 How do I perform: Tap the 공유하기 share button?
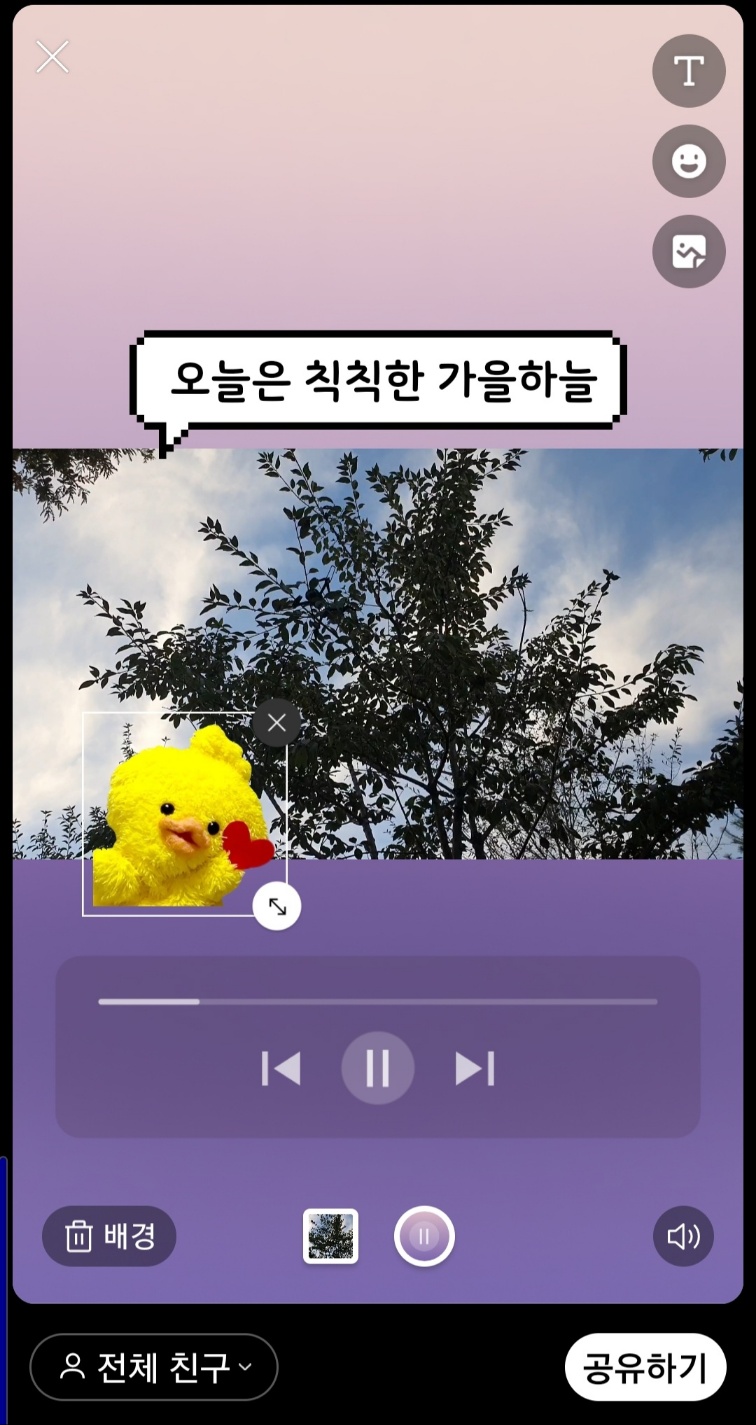[645, 1366]
